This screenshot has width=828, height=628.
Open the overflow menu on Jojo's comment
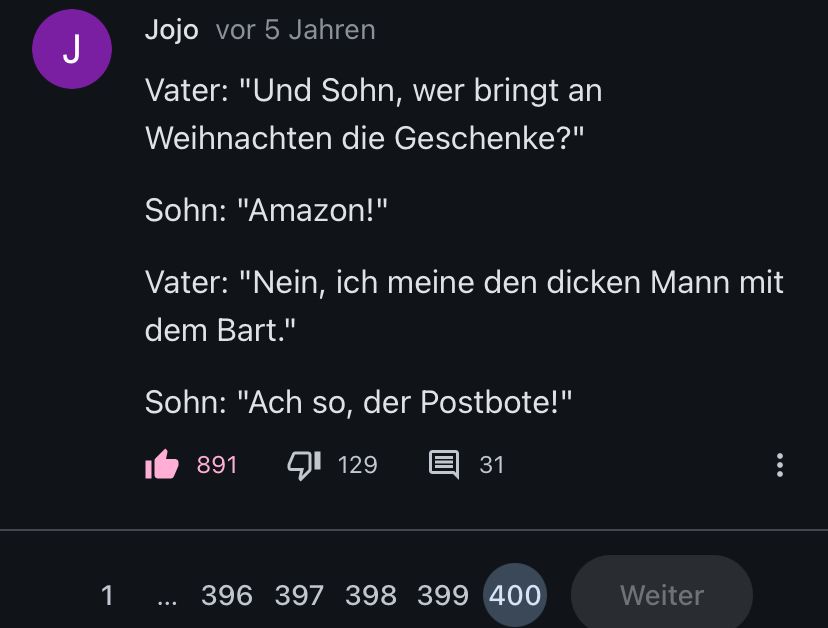coord(779,465)
